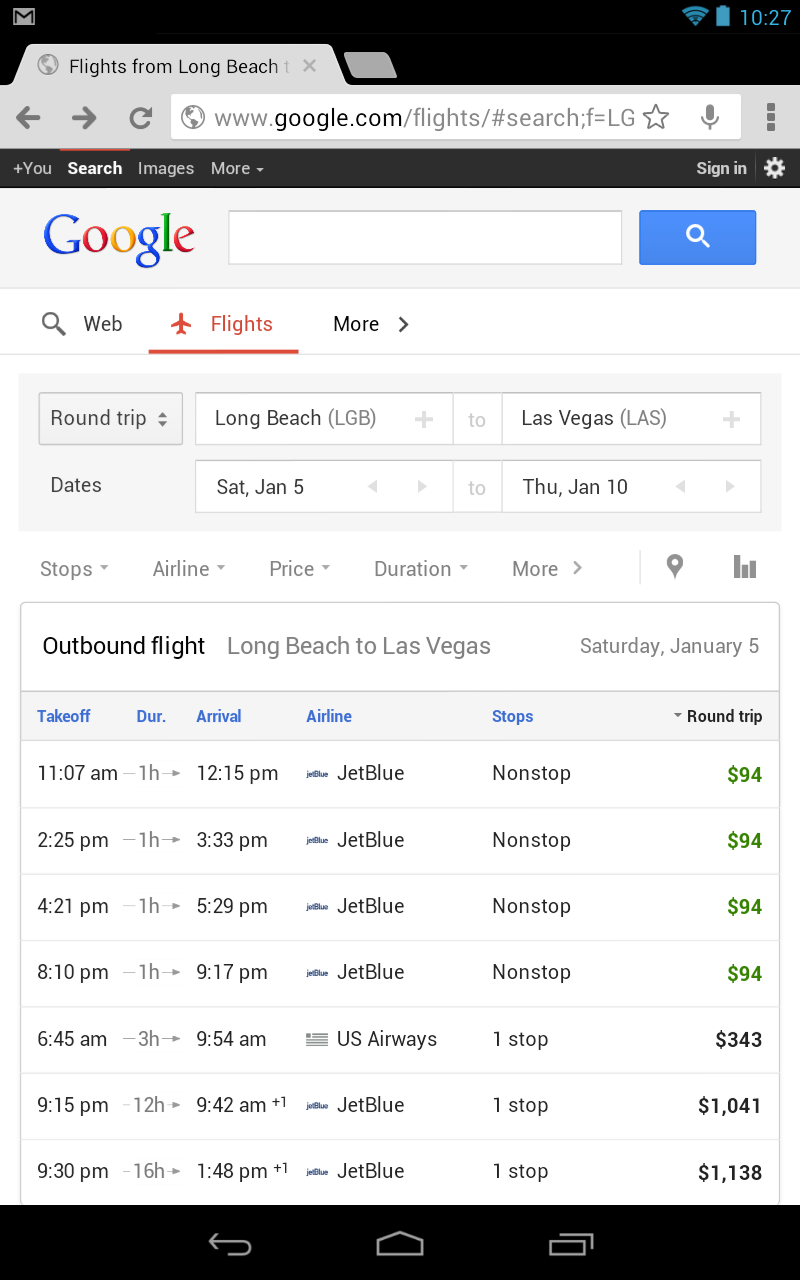Step the return date backward with the arrow
800x1280 pixels.
click(680, 486)
